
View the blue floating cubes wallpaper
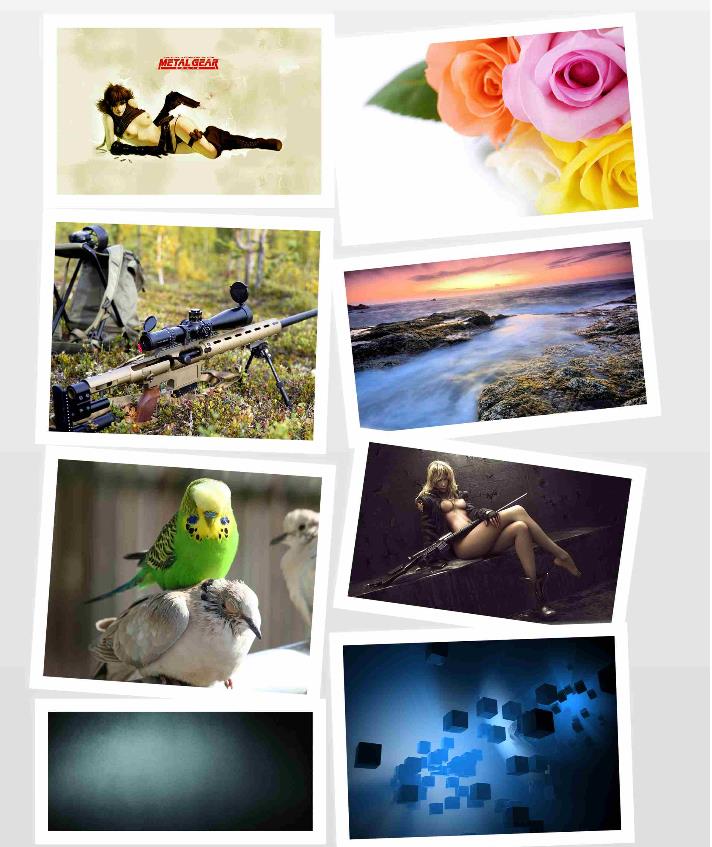click(480, 737)
